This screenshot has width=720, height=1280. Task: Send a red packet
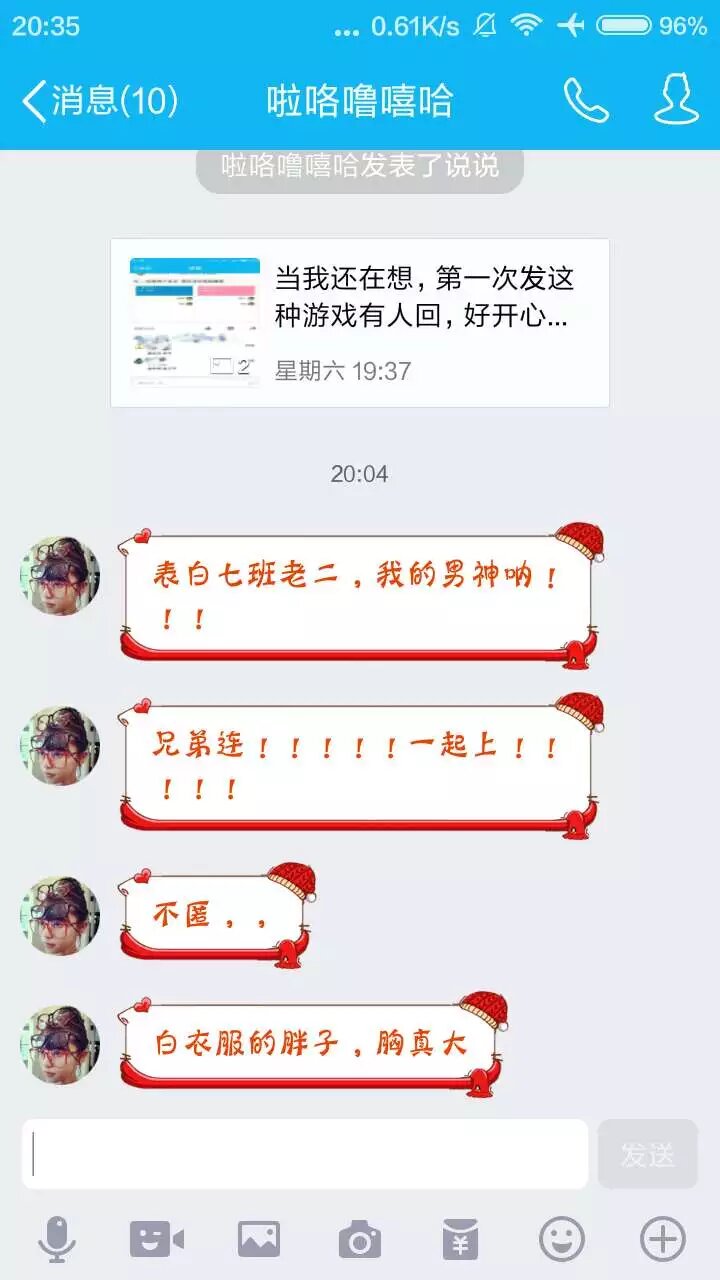click(x=460, y=1240)
